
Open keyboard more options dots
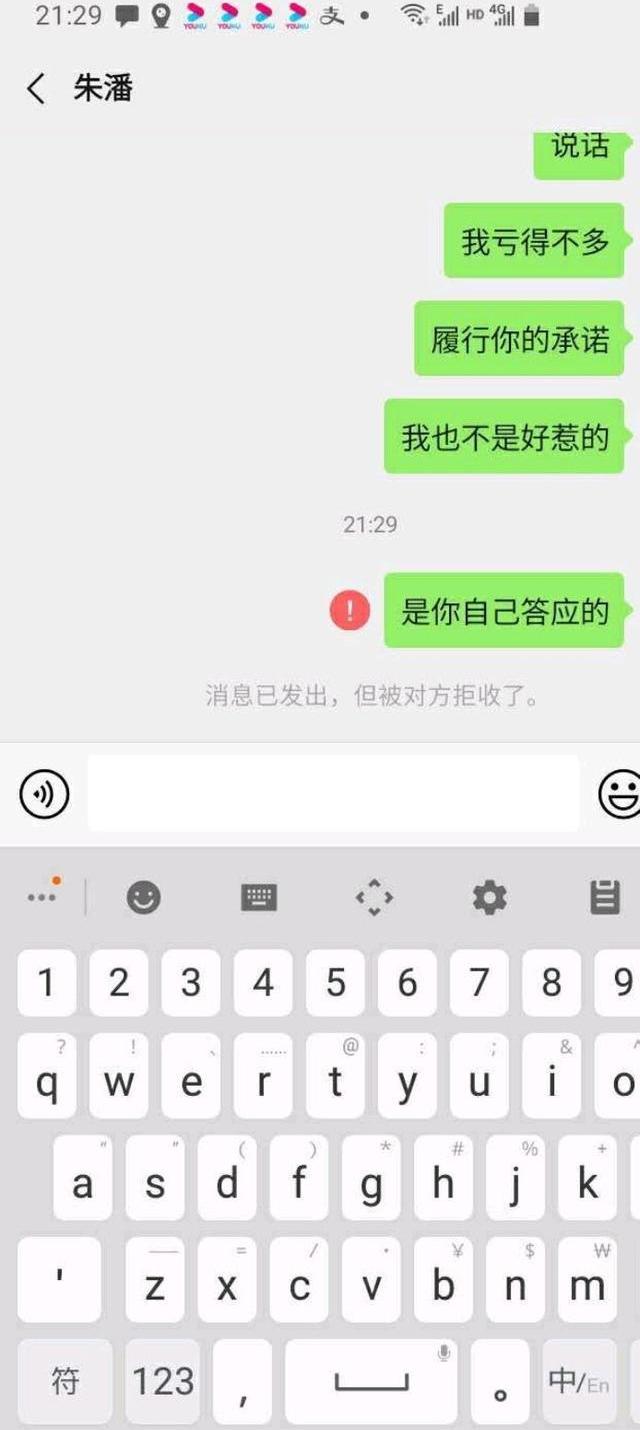coord(42,896)
